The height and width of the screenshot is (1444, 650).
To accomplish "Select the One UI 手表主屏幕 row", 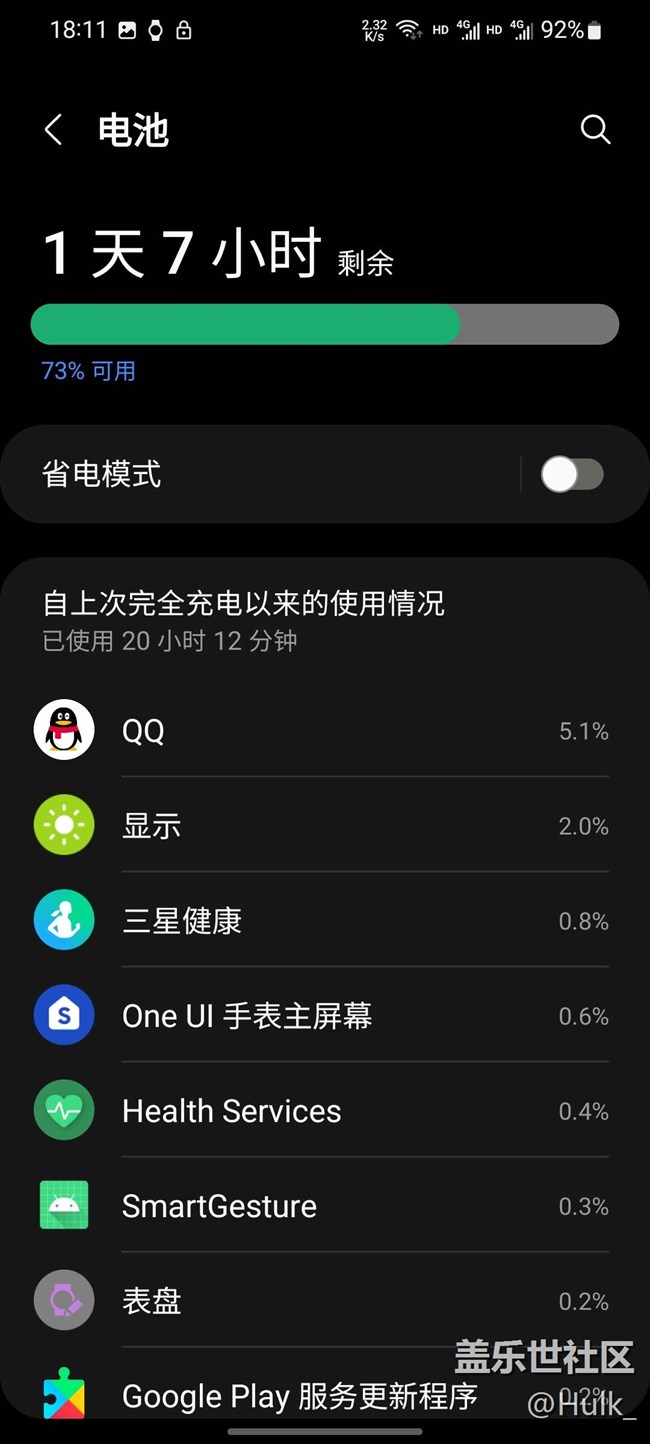I will tap(325, 1016).
